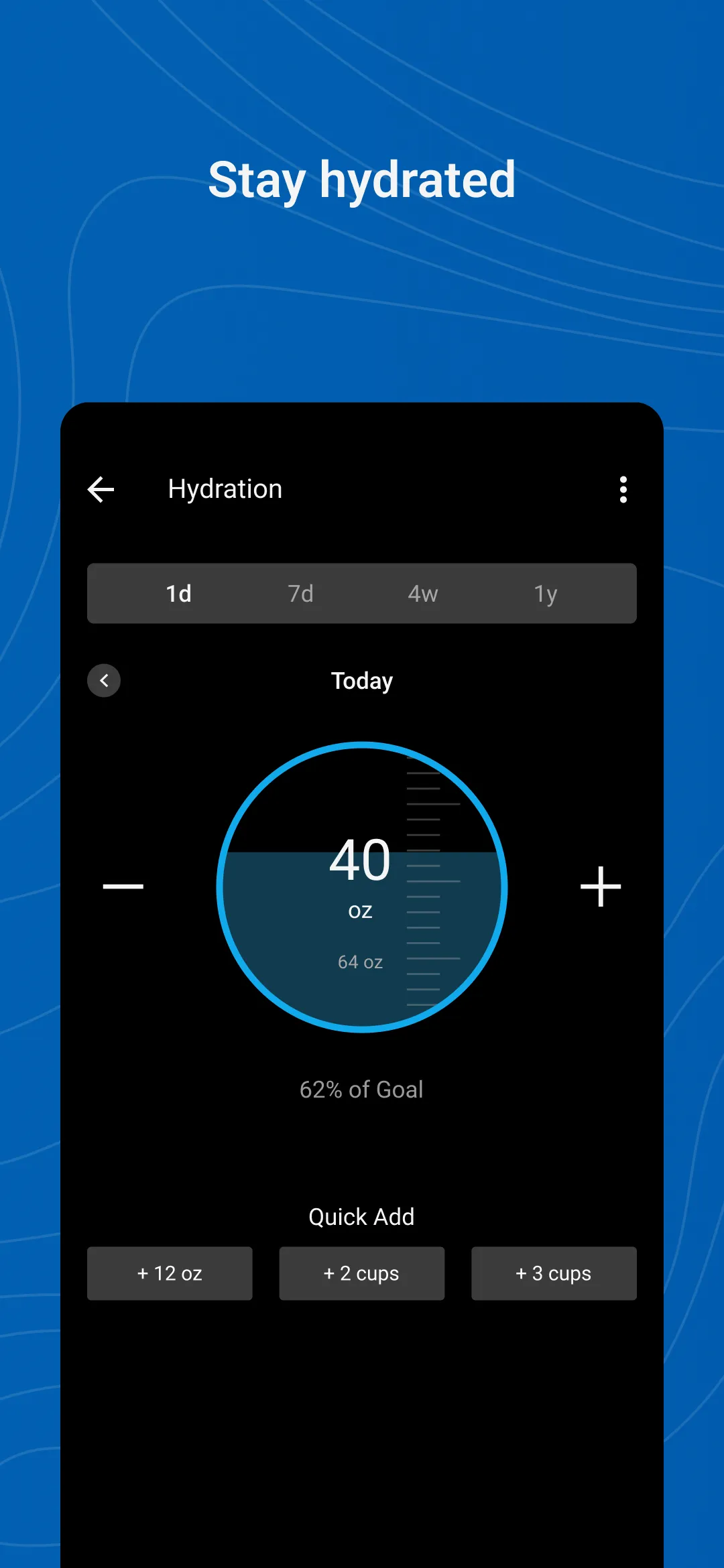Tap the left chevron to view yesterday

tap(104, 680)
